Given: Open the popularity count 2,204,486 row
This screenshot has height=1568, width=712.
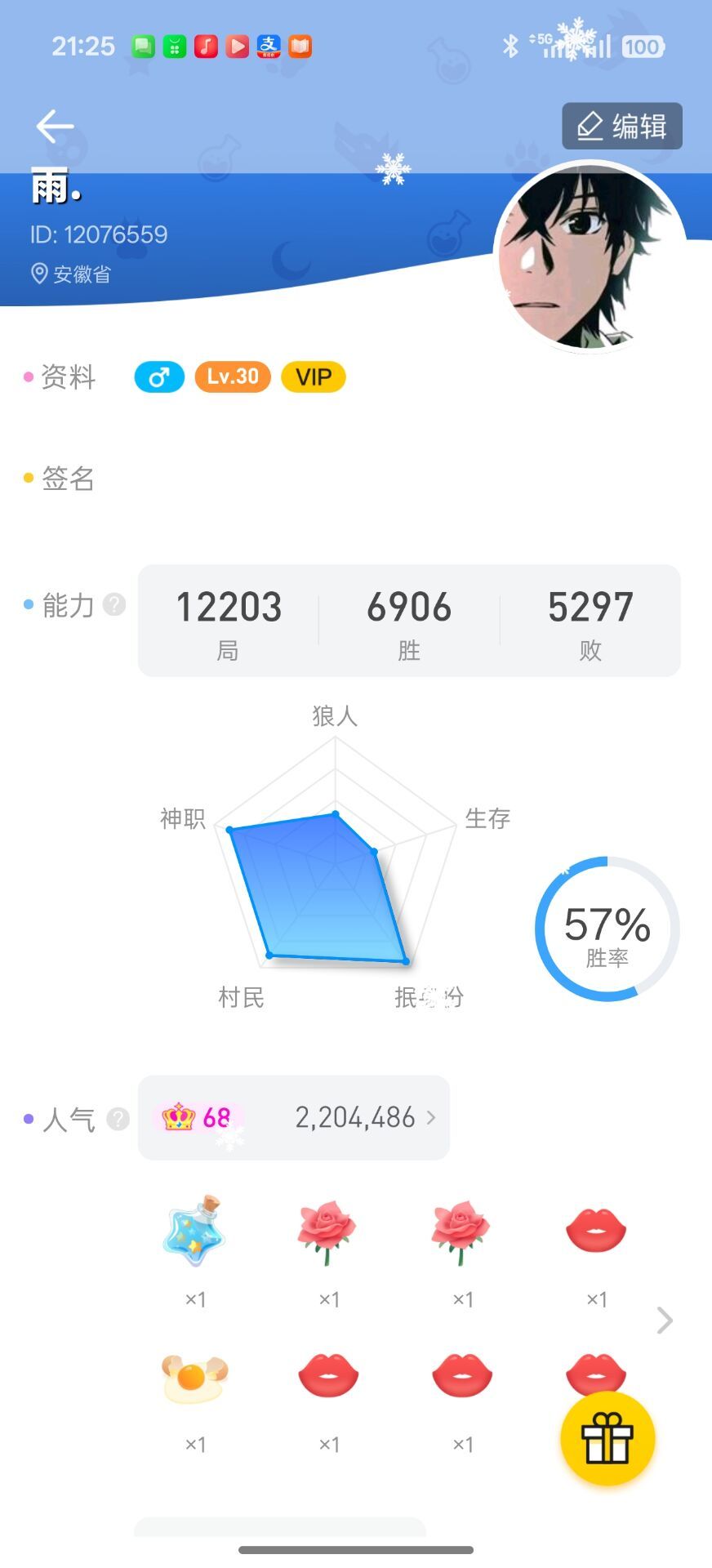Looking at the screenshot, I should 353,1116.
